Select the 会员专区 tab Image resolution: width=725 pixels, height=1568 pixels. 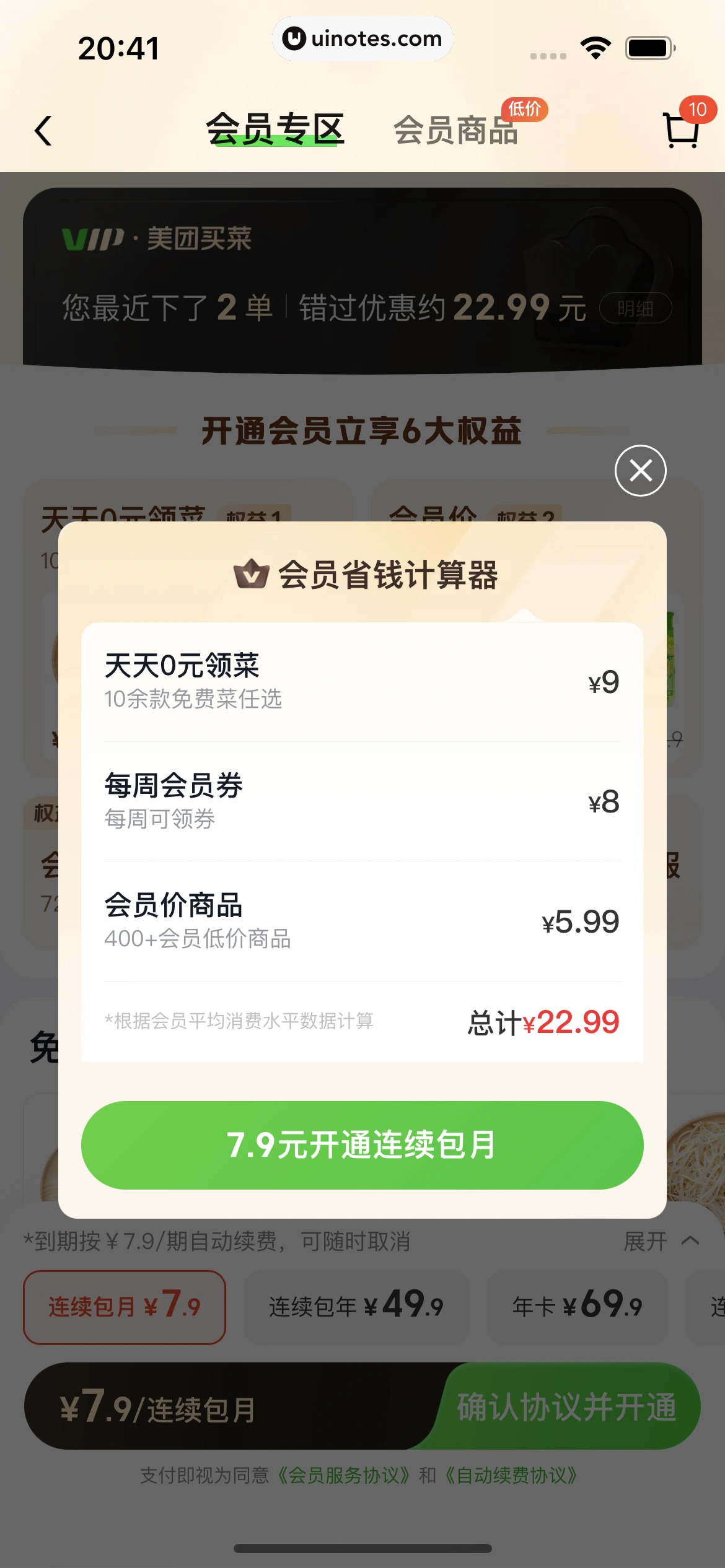coord(275,129)
